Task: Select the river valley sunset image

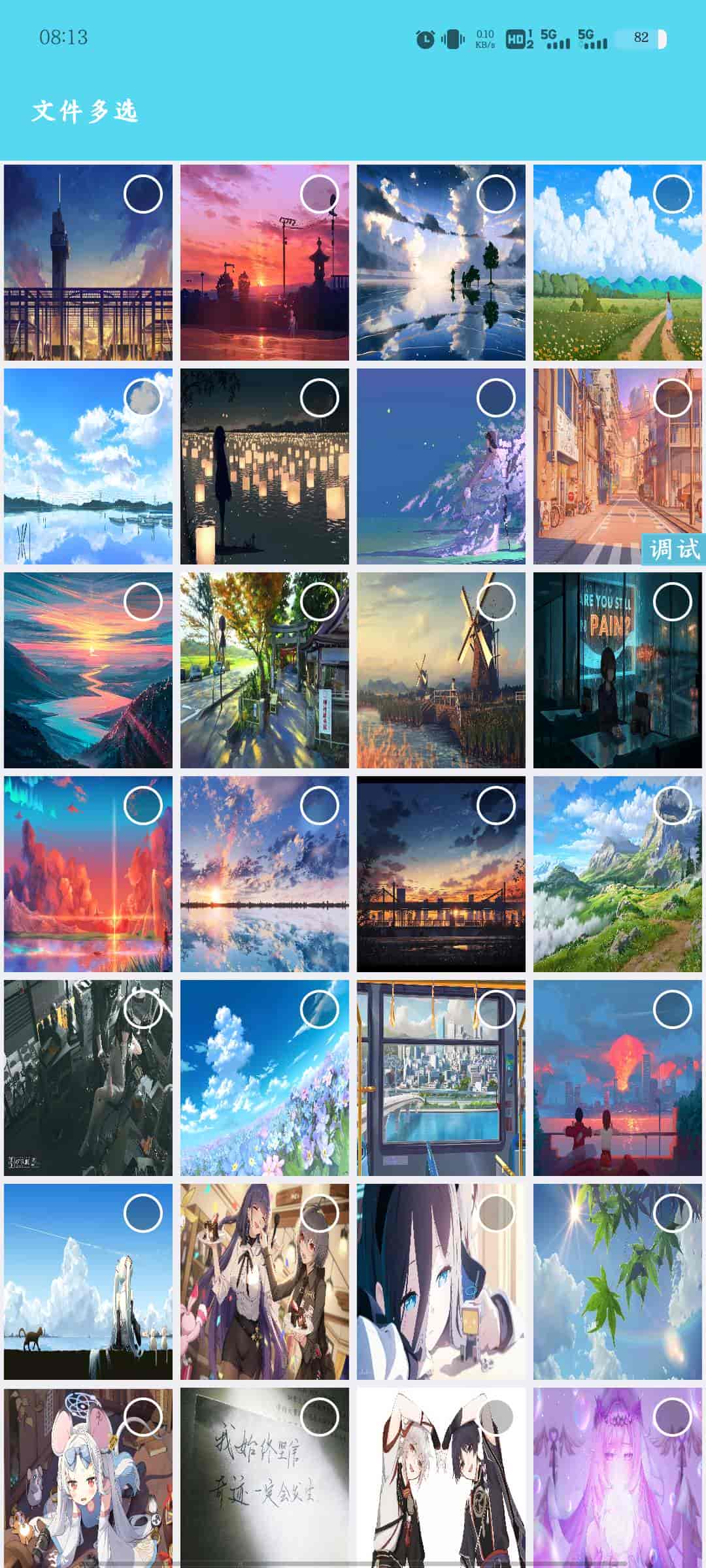Action: (143, 602)
